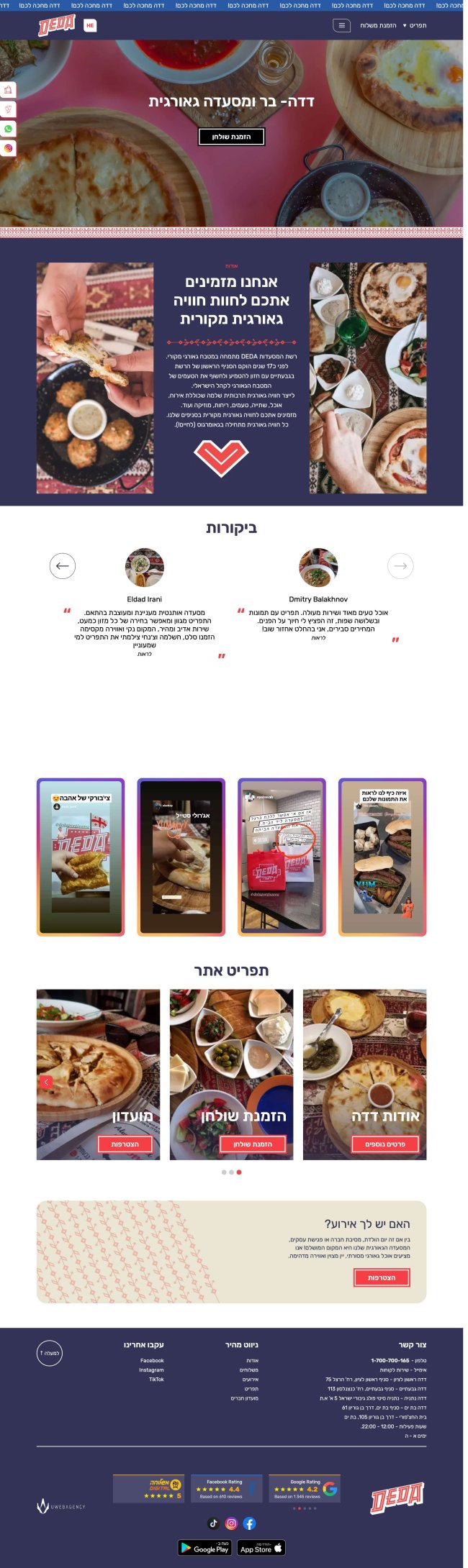Open הזמנת משלוח link in header
The image size is (468, 1568).
[x=378, y=25]
